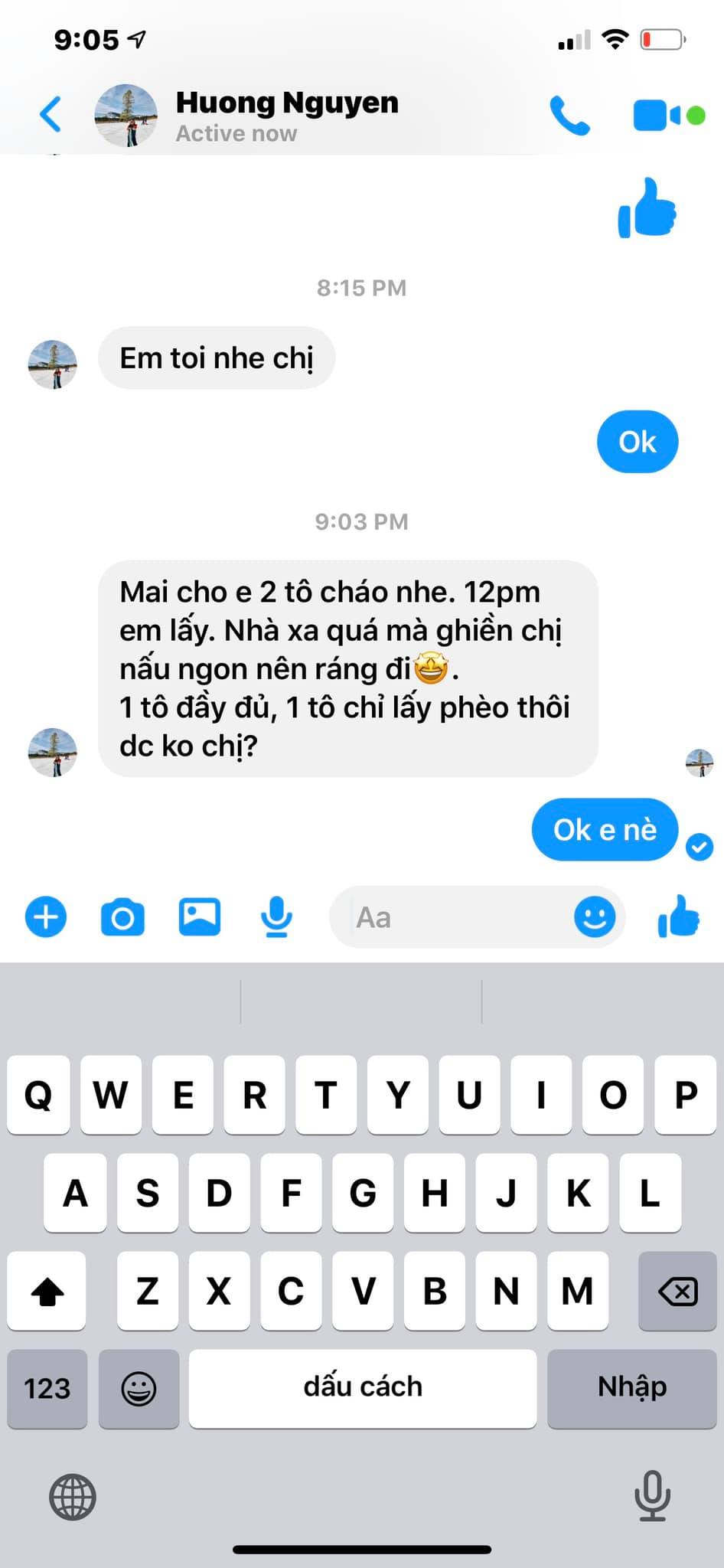This screenshot has width=724, height=1568.
Task: Start a voice call with Huong Nguyen
Action: coord(570,116)
